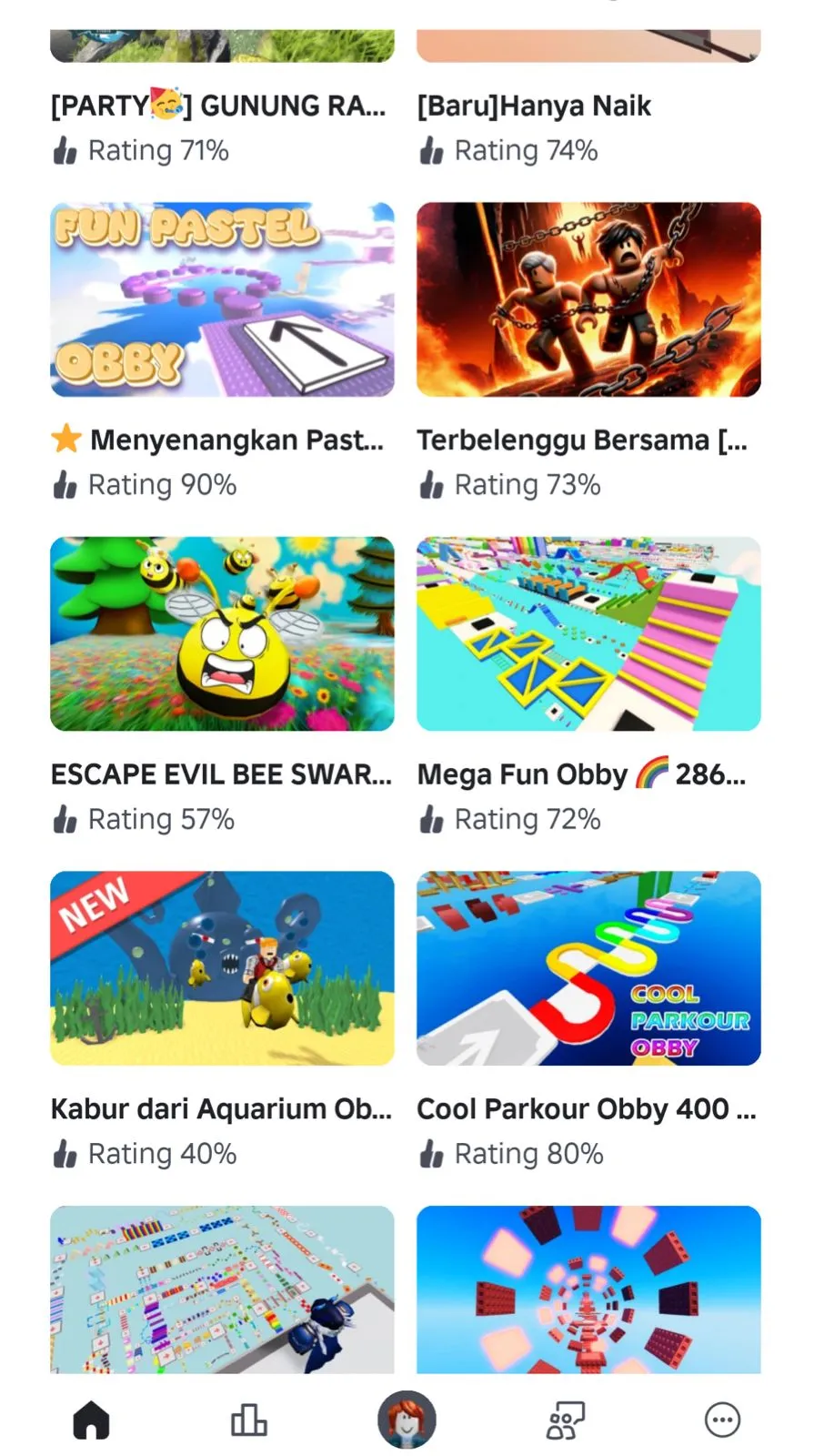Open the colorful maze obby game tile
The width and height of the screenshot is (814, 1456).
[222, 1289]
